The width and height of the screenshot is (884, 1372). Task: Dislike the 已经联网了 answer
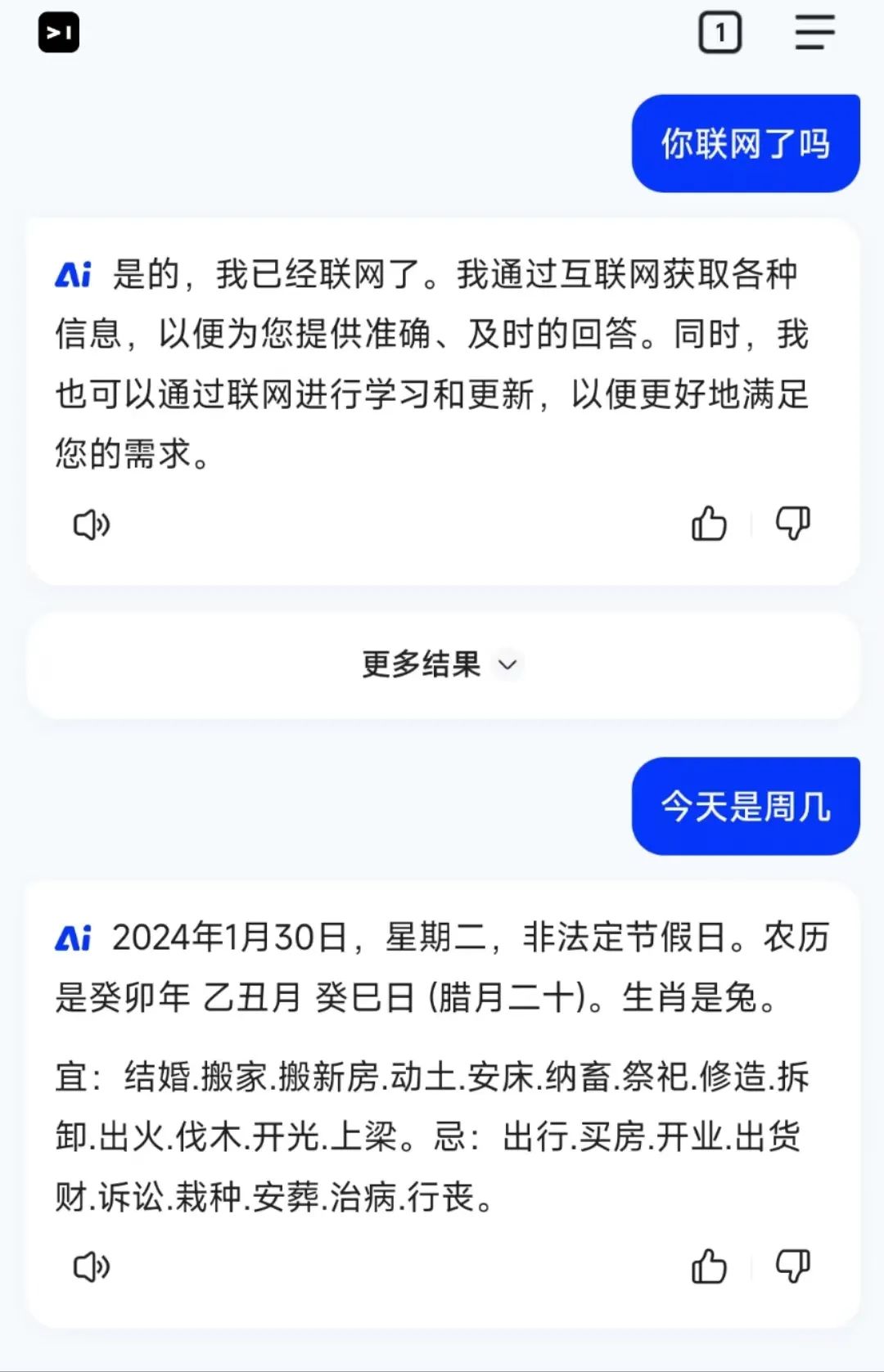pyautogui.click(x=792, y=524)
